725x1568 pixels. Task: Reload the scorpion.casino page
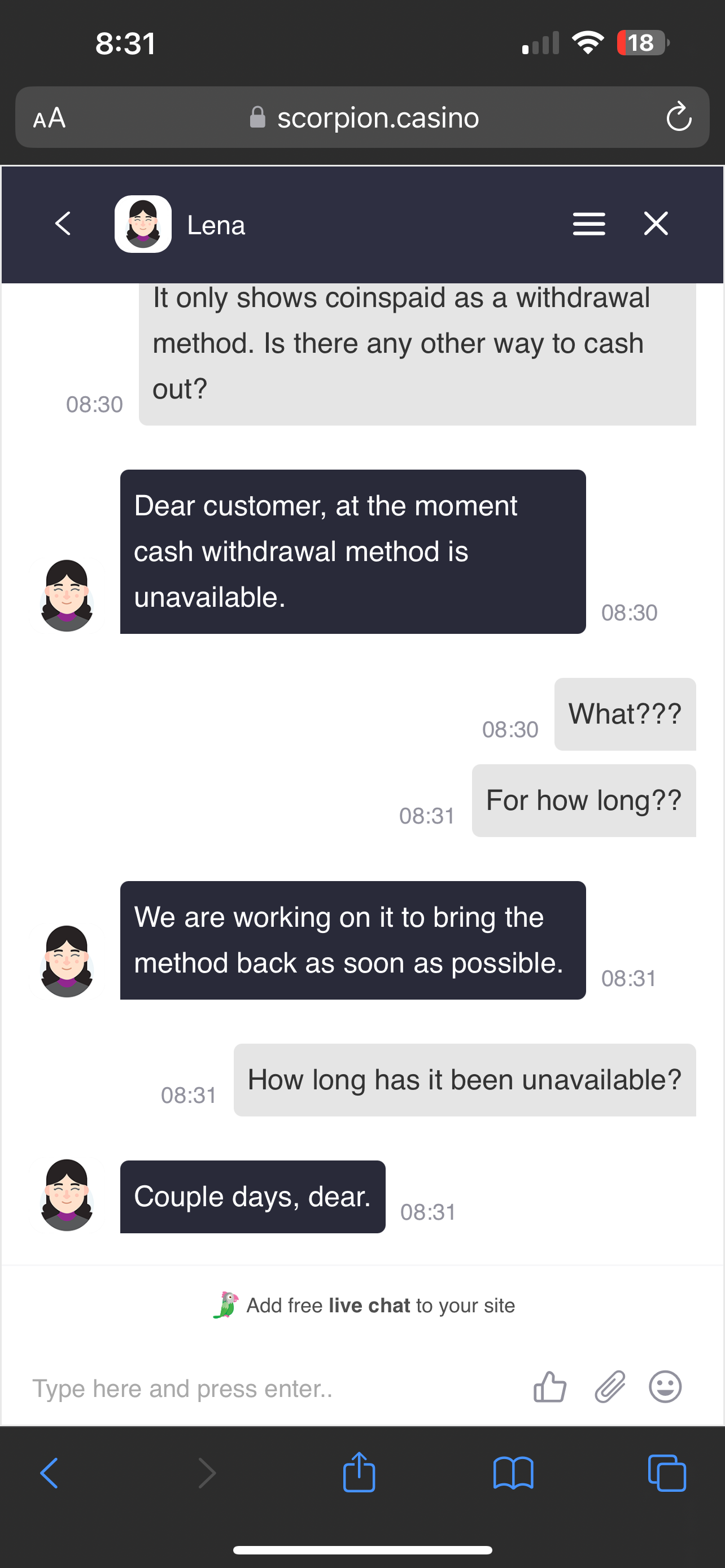tap(678, 117)
